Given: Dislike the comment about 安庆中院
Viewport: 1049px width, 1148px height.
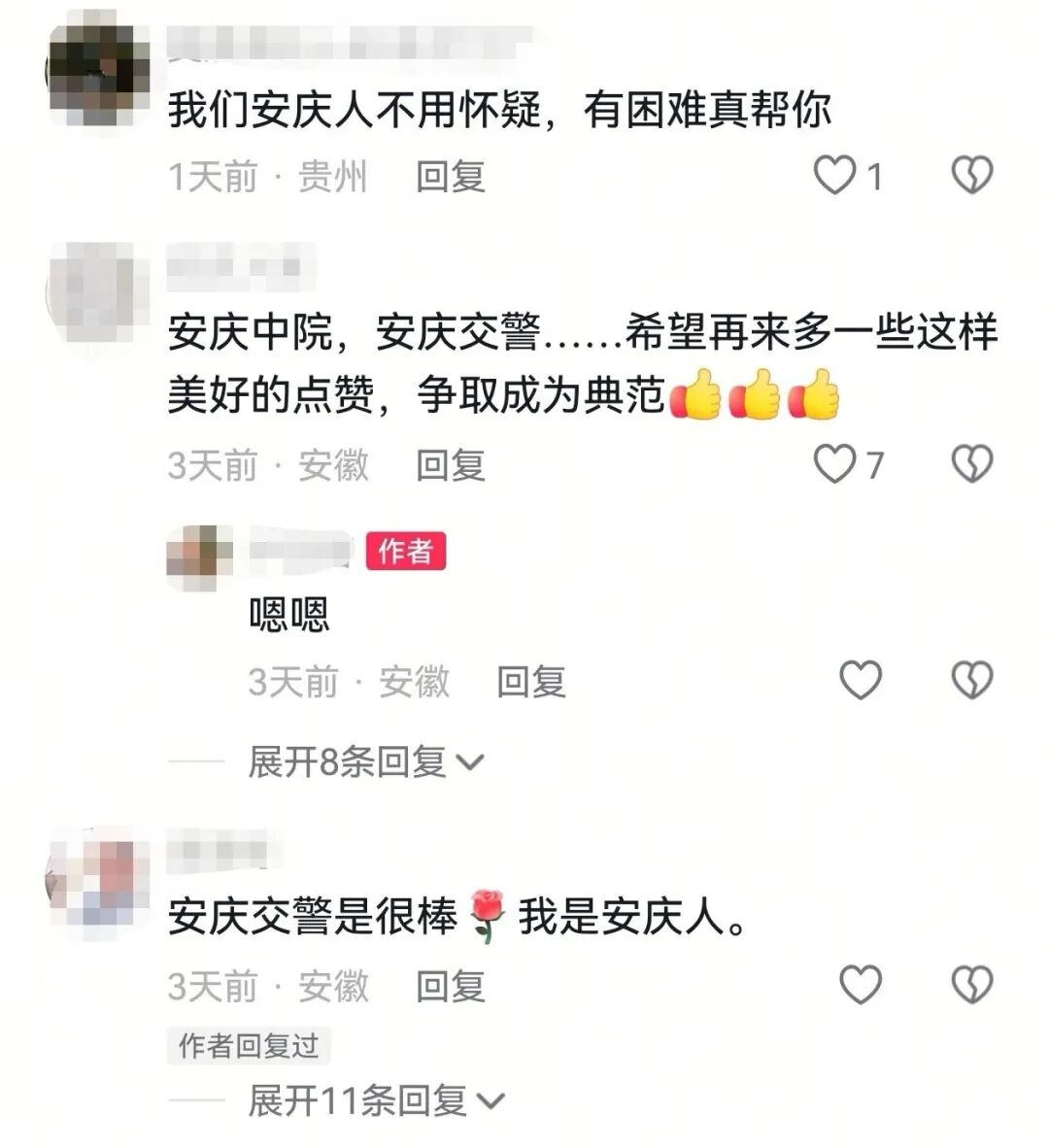Looking at the screenshot, I should [x=971, y=464].
